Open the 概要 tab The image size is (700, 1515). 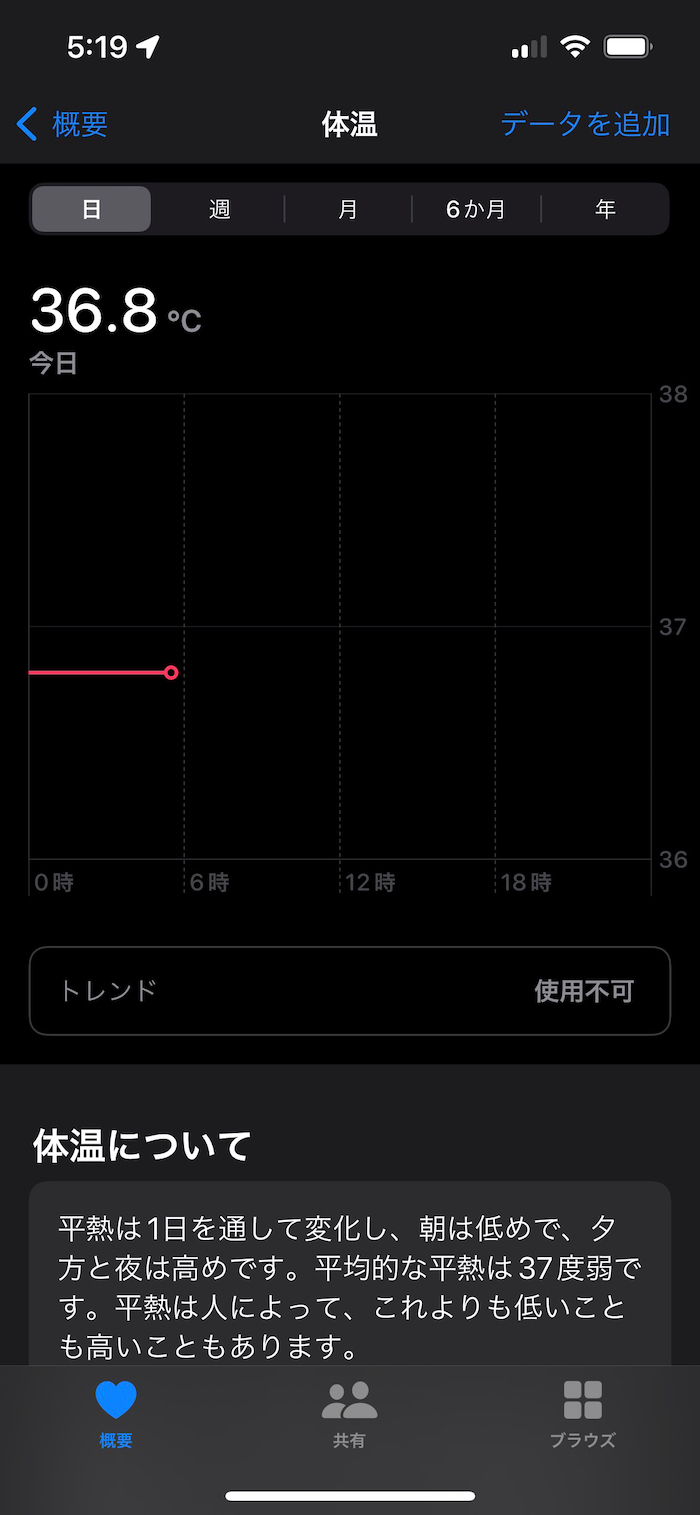tap(116, 1413)
